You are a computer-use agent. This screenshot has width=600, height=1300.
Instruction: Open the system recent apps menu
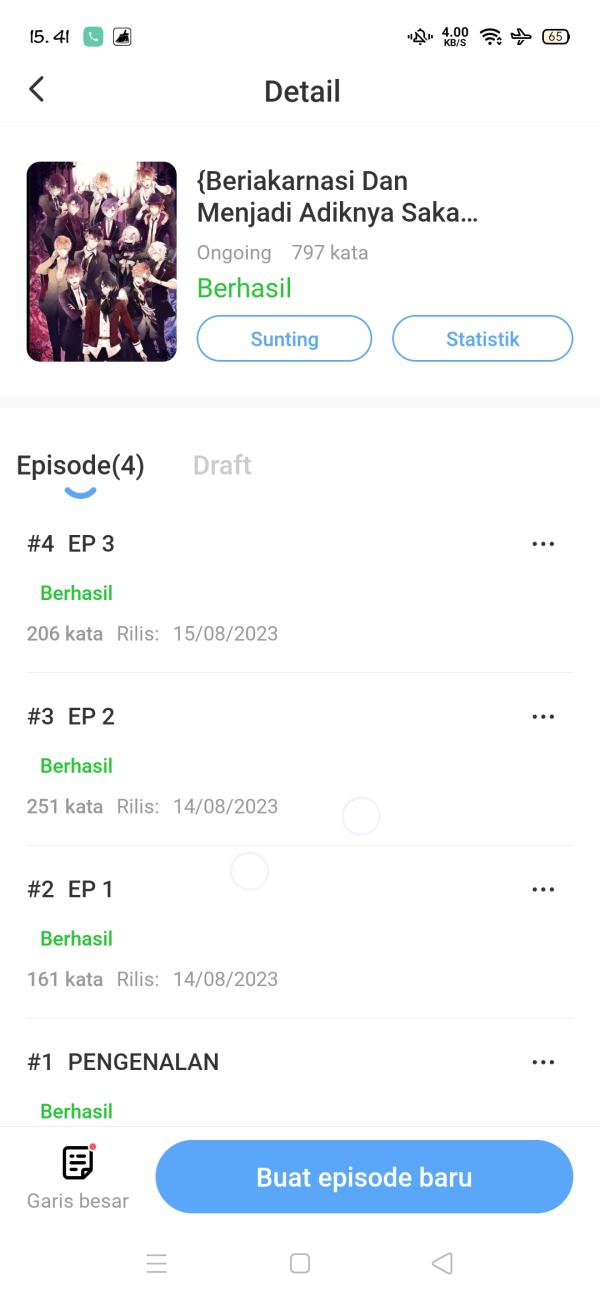click(x=157, y=1263)
